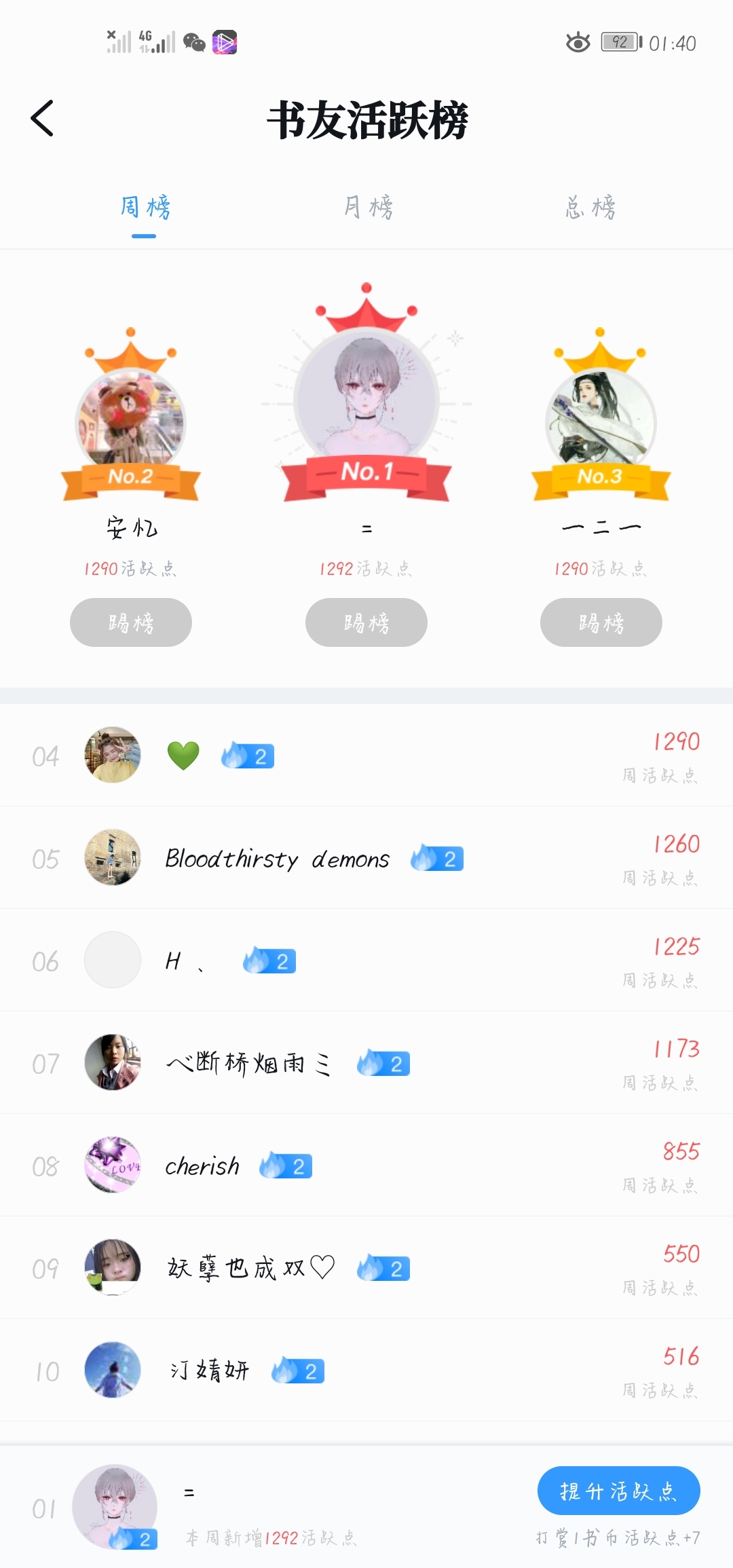This screenshot has height=1568, width=733.
Task: Open the row for 妖孽也成双♡
Action: tap(366, 1268)
